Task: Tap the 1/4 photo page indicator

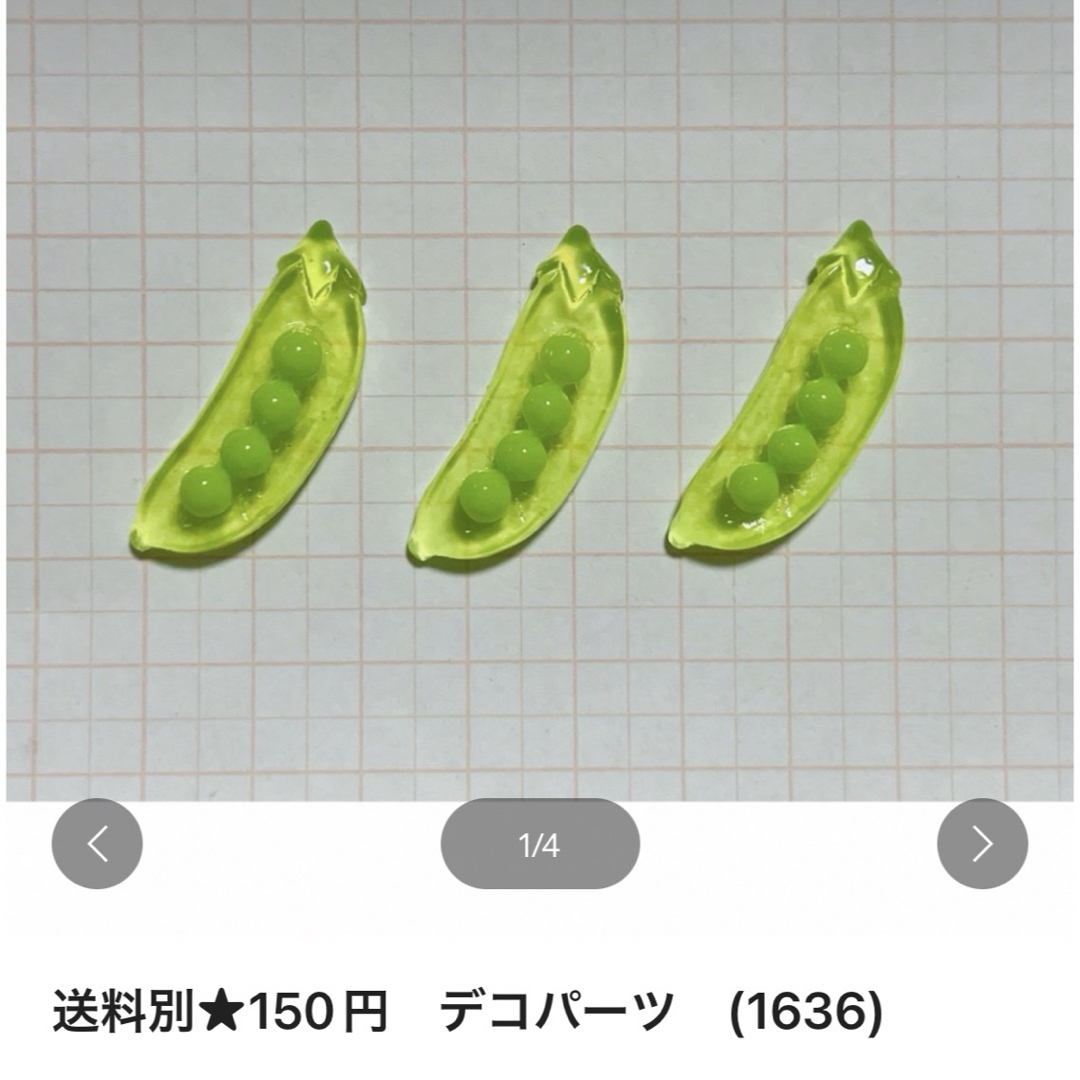Action: pos(540,845)
